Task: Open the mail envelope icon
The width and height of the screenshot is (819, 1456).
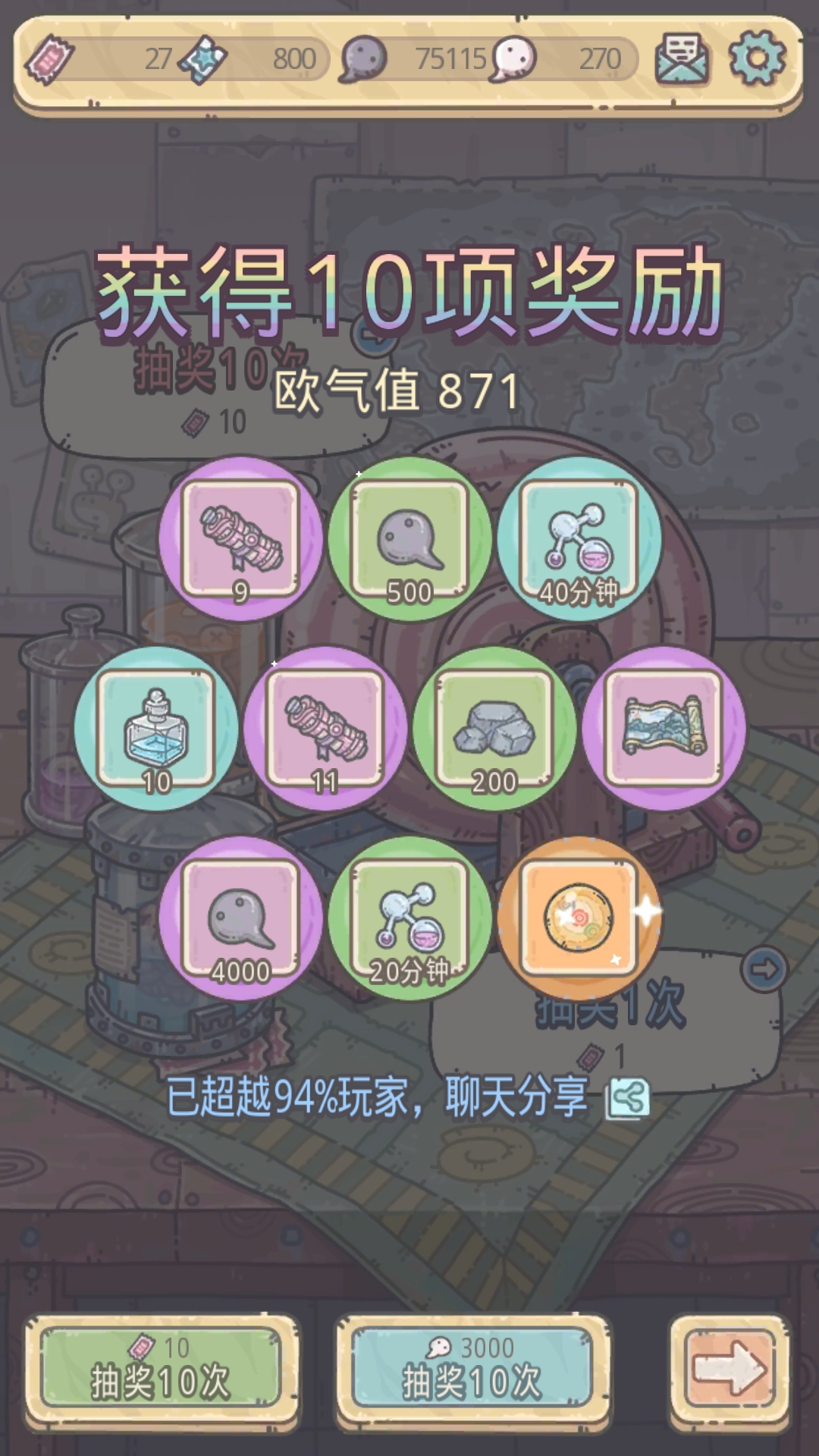Action: tap(681, 58)
